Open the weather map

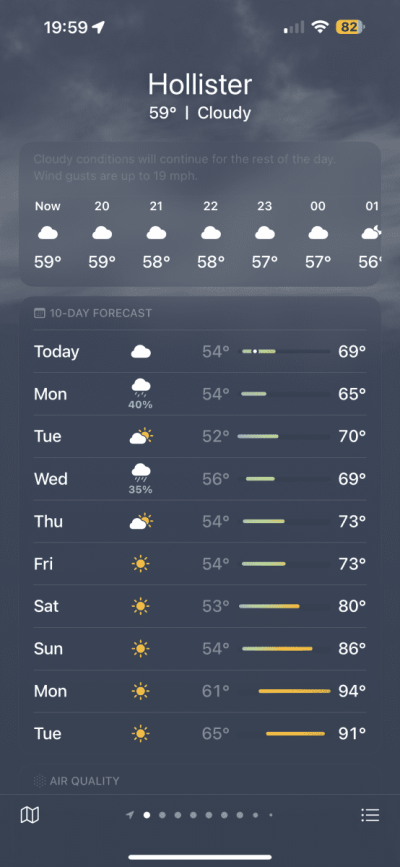(30, 814)
